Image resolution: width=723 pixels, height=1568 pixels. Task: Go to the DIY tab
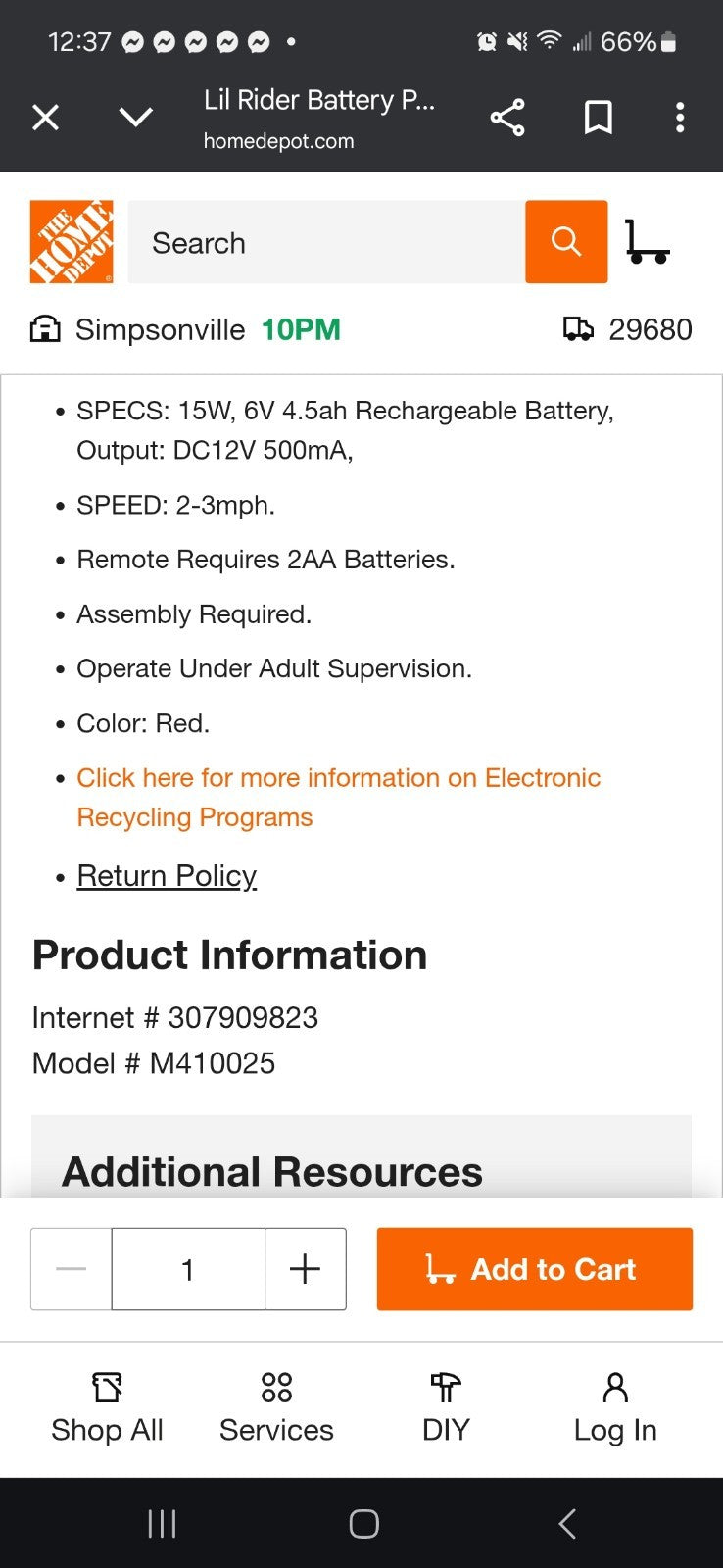click(x=446, y=1408)
